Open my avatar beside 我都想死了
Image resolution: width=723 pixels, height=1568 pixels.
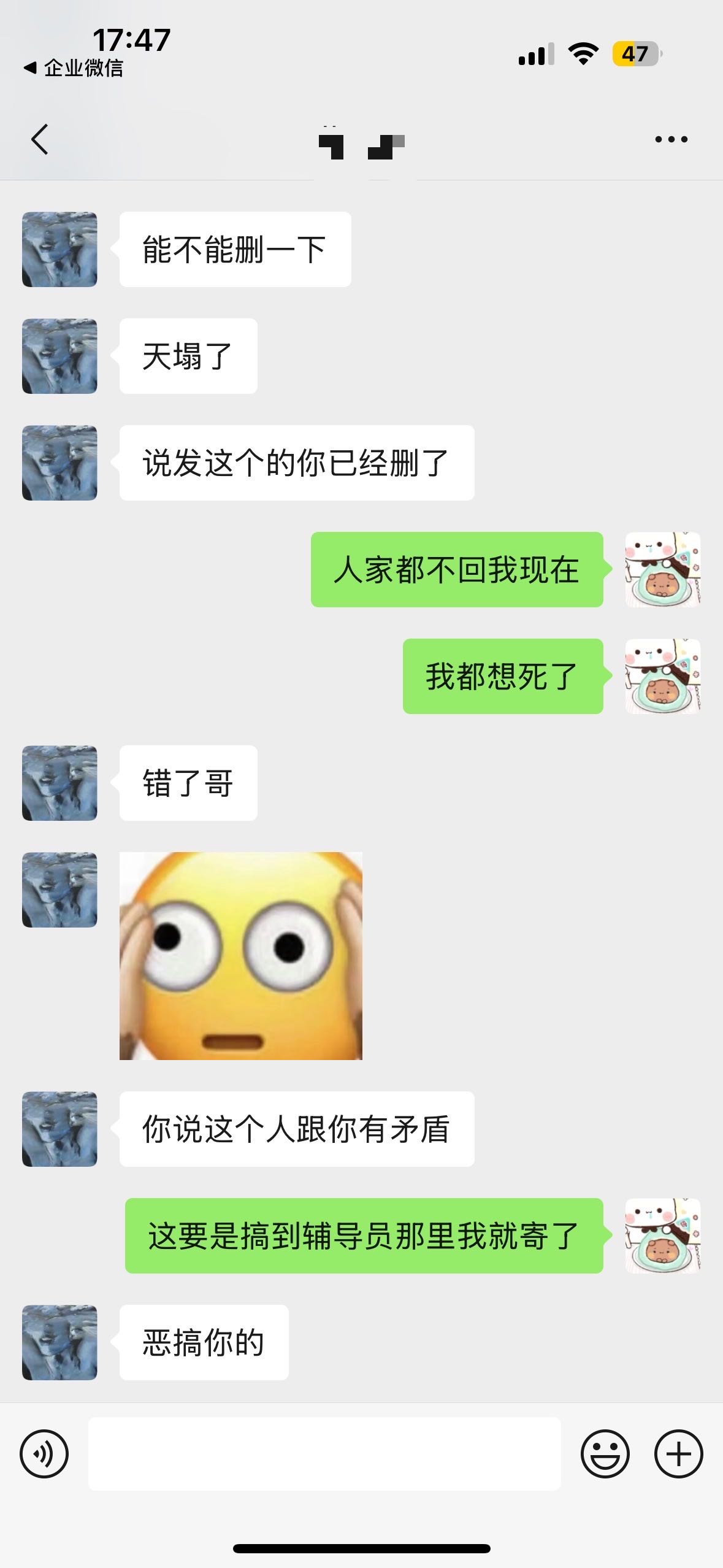tap(662, 676)
